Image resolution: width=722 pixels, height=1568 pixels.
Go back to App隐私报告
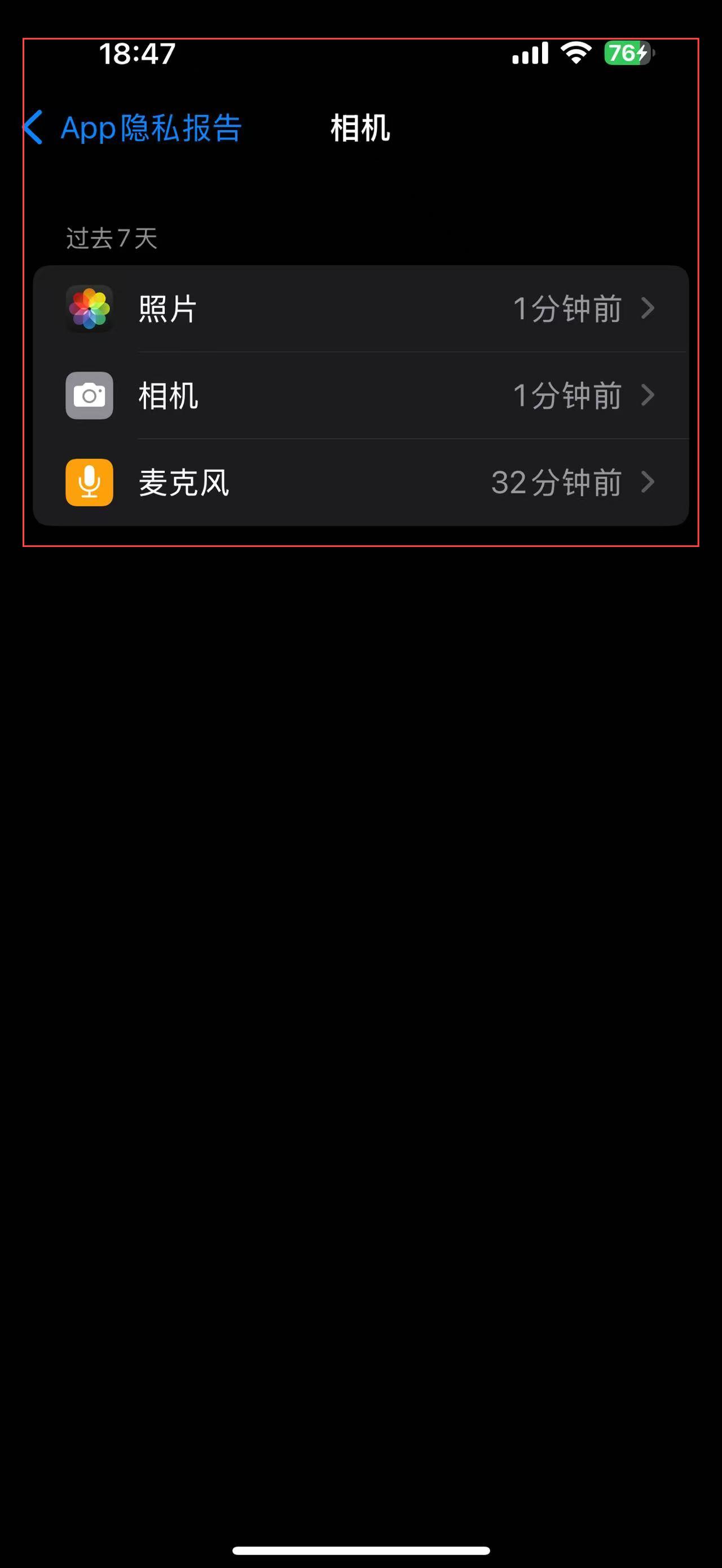click(x=133, y=128)
